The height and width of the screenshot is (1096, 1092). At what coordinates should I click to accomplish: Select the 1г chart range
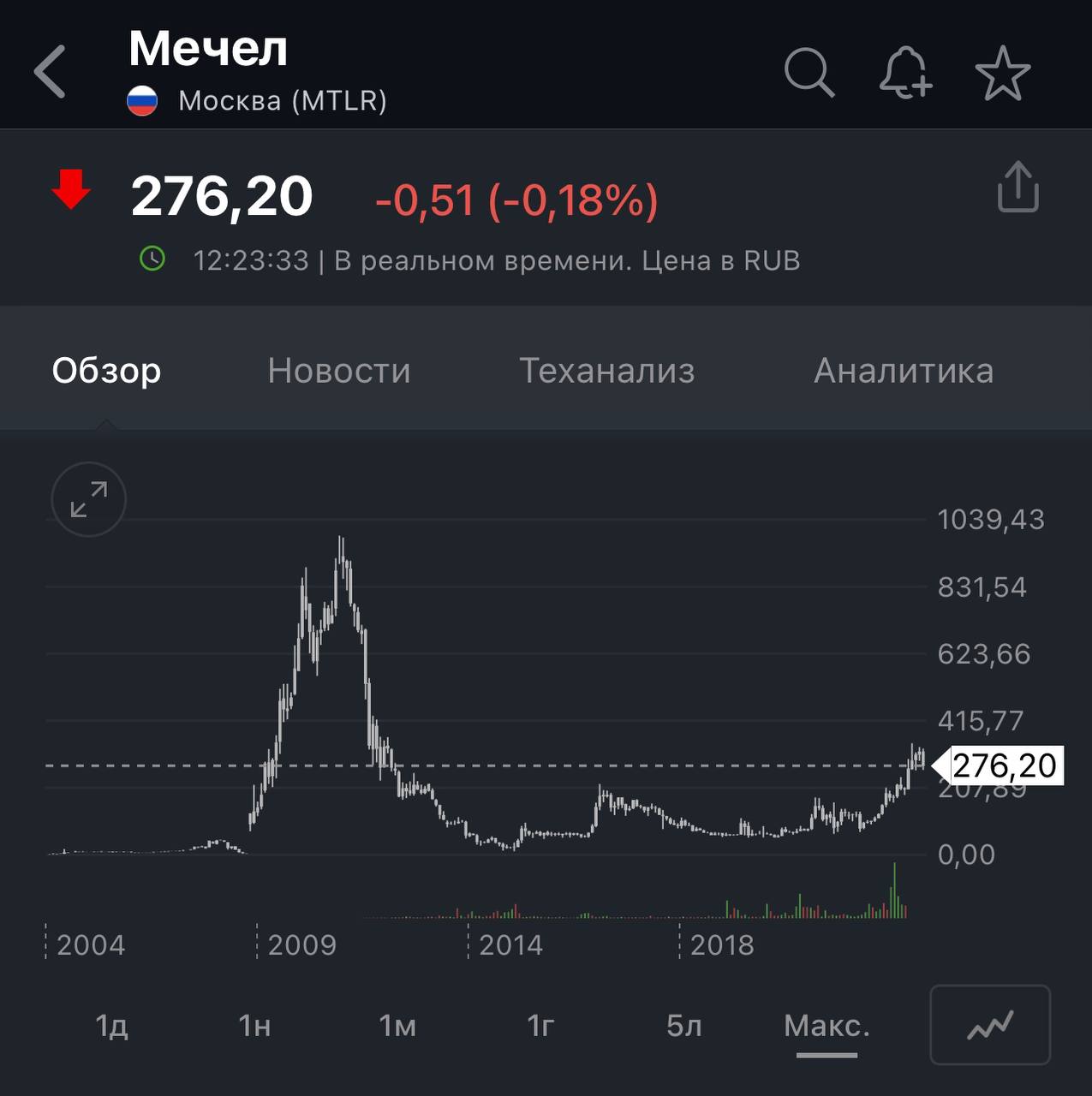pos(540,1025)
